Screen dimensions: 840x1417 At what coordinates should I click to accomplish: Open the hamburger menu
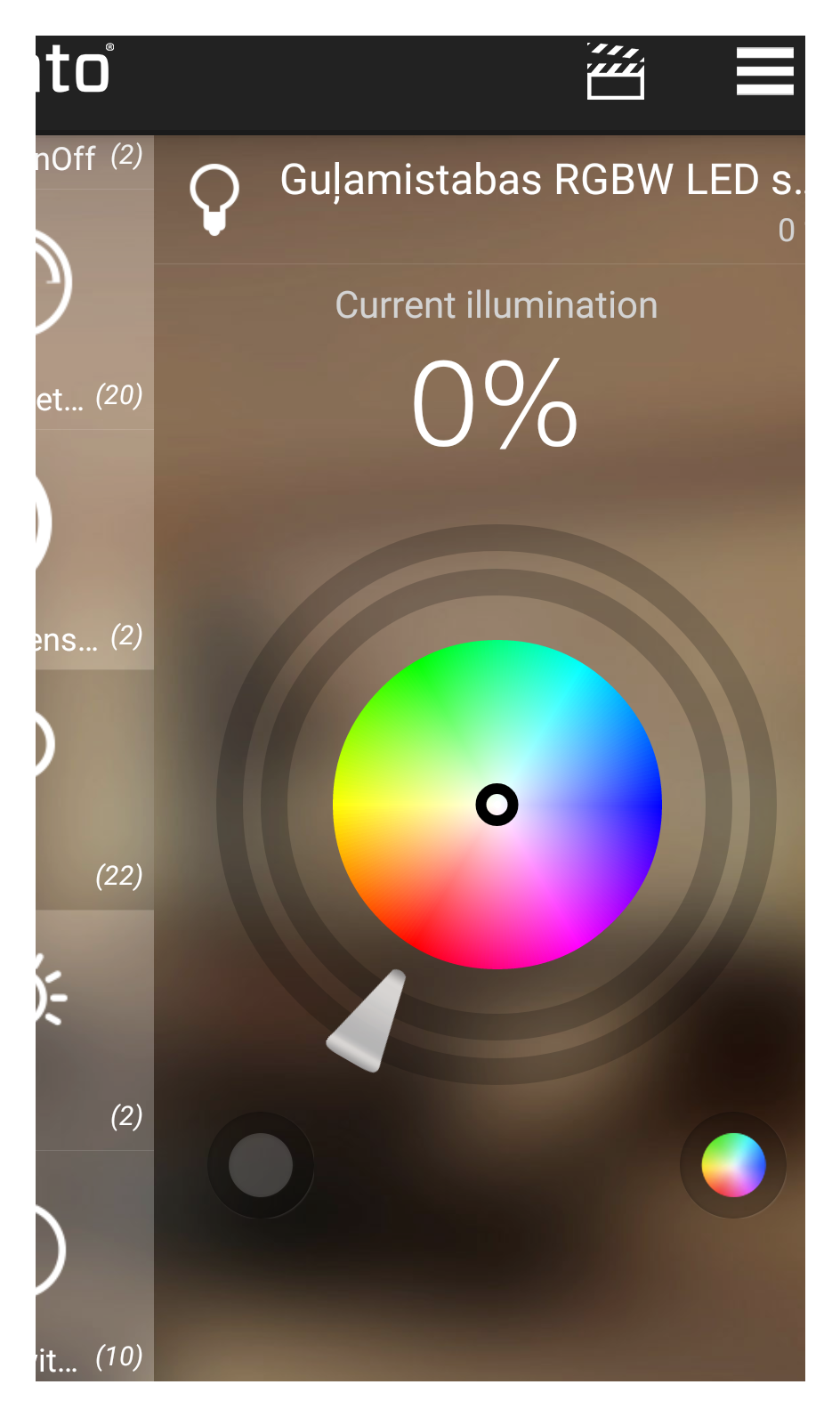[x=764, y=71]
